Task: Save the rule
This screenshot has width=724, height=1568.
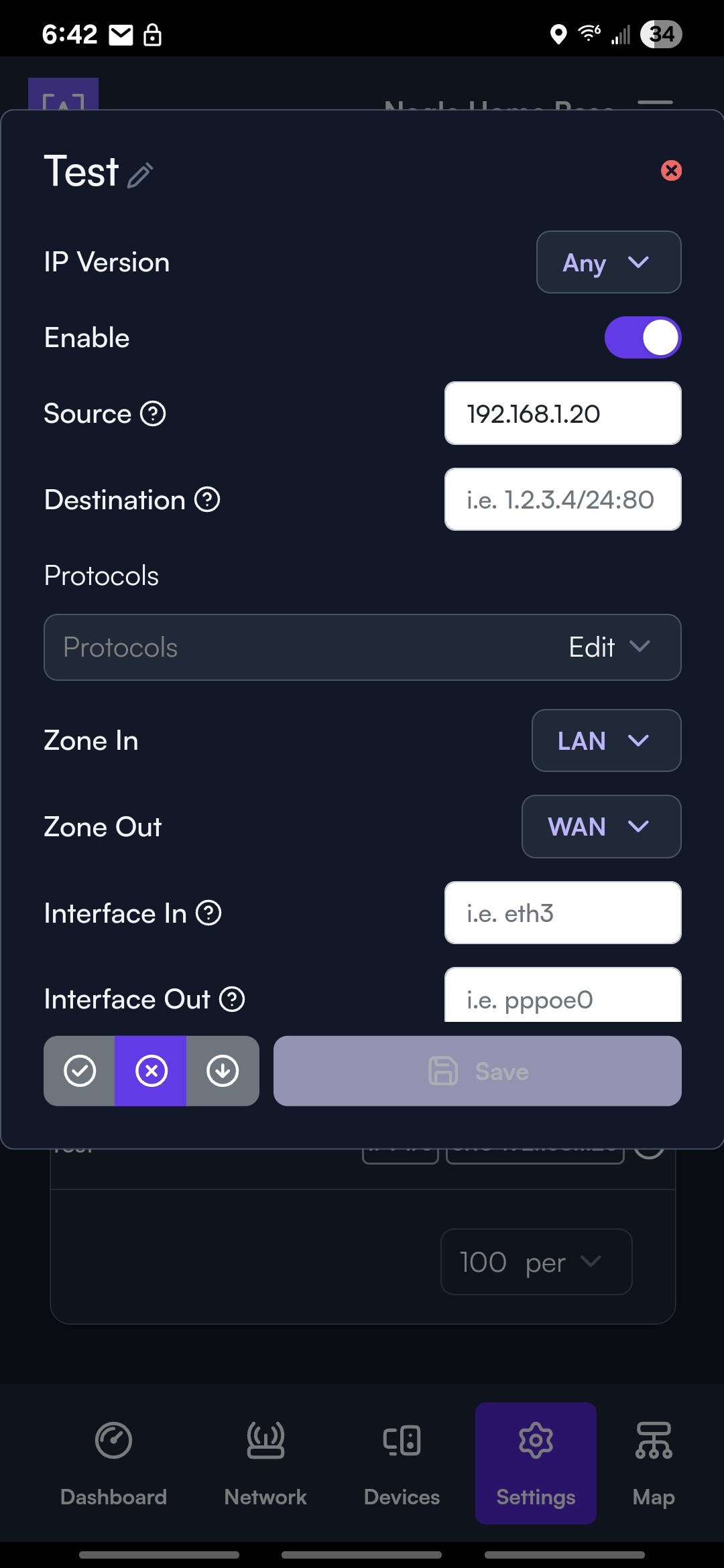Action: (477, 1071)
